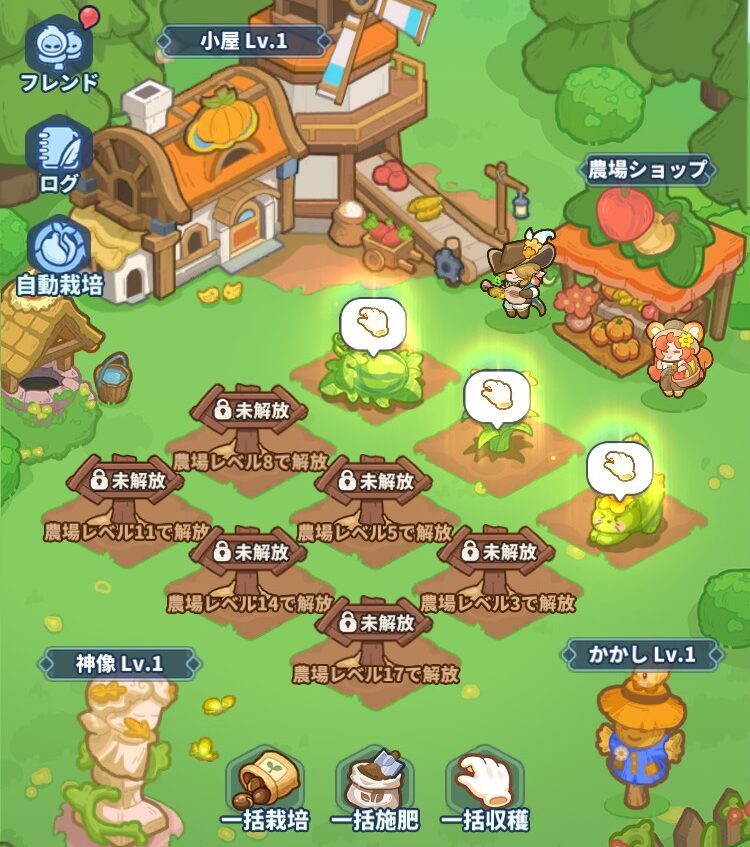Tap the plot locked until 農場レベル17

(374, 646)
